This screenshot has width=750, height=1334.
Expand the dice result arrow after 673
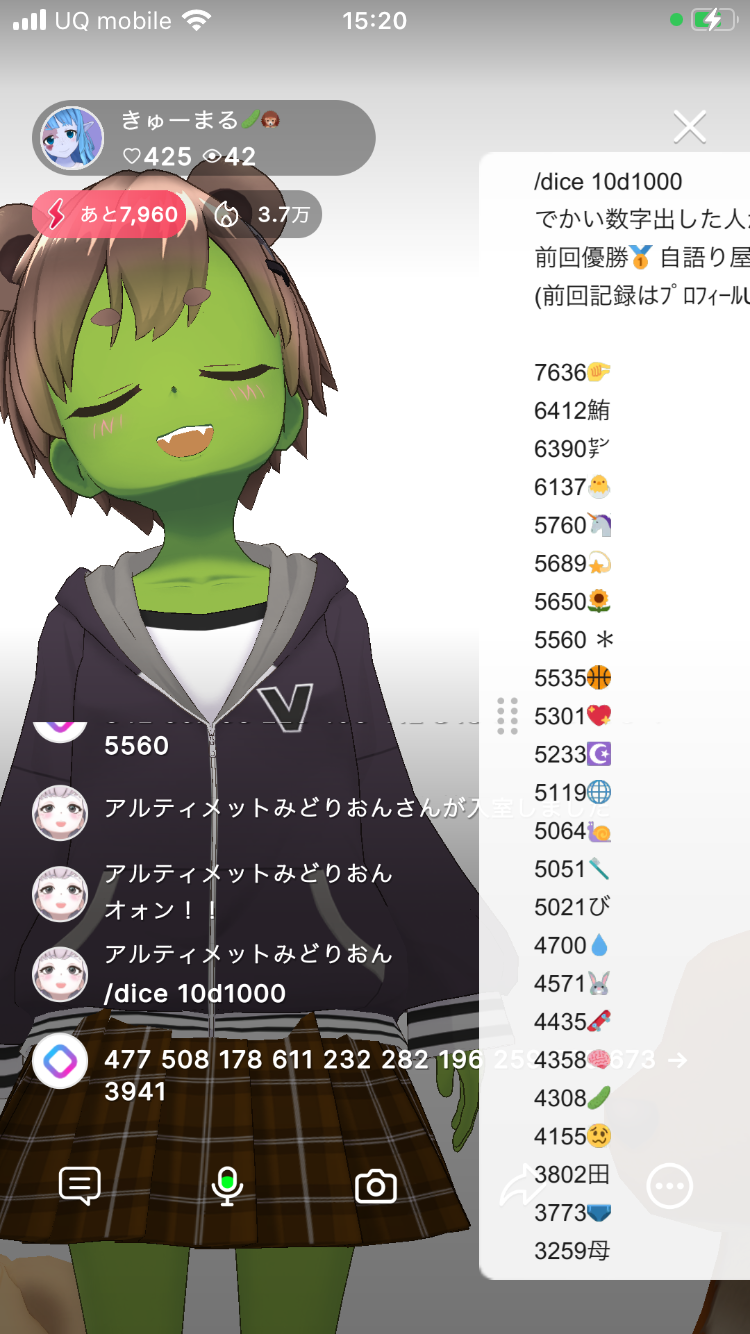(x=678, y=1060)
